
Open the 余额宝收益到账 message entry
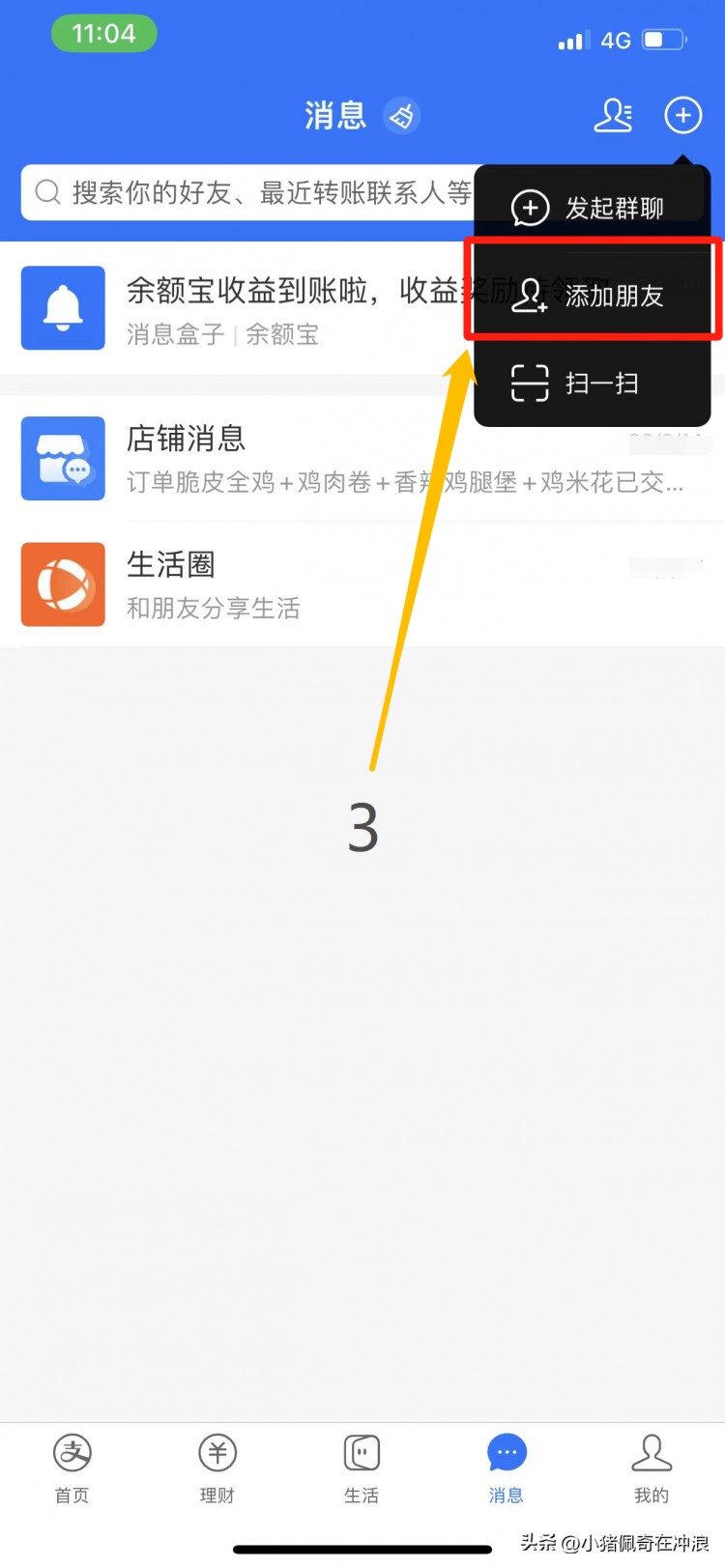click(x=290, y=307)
